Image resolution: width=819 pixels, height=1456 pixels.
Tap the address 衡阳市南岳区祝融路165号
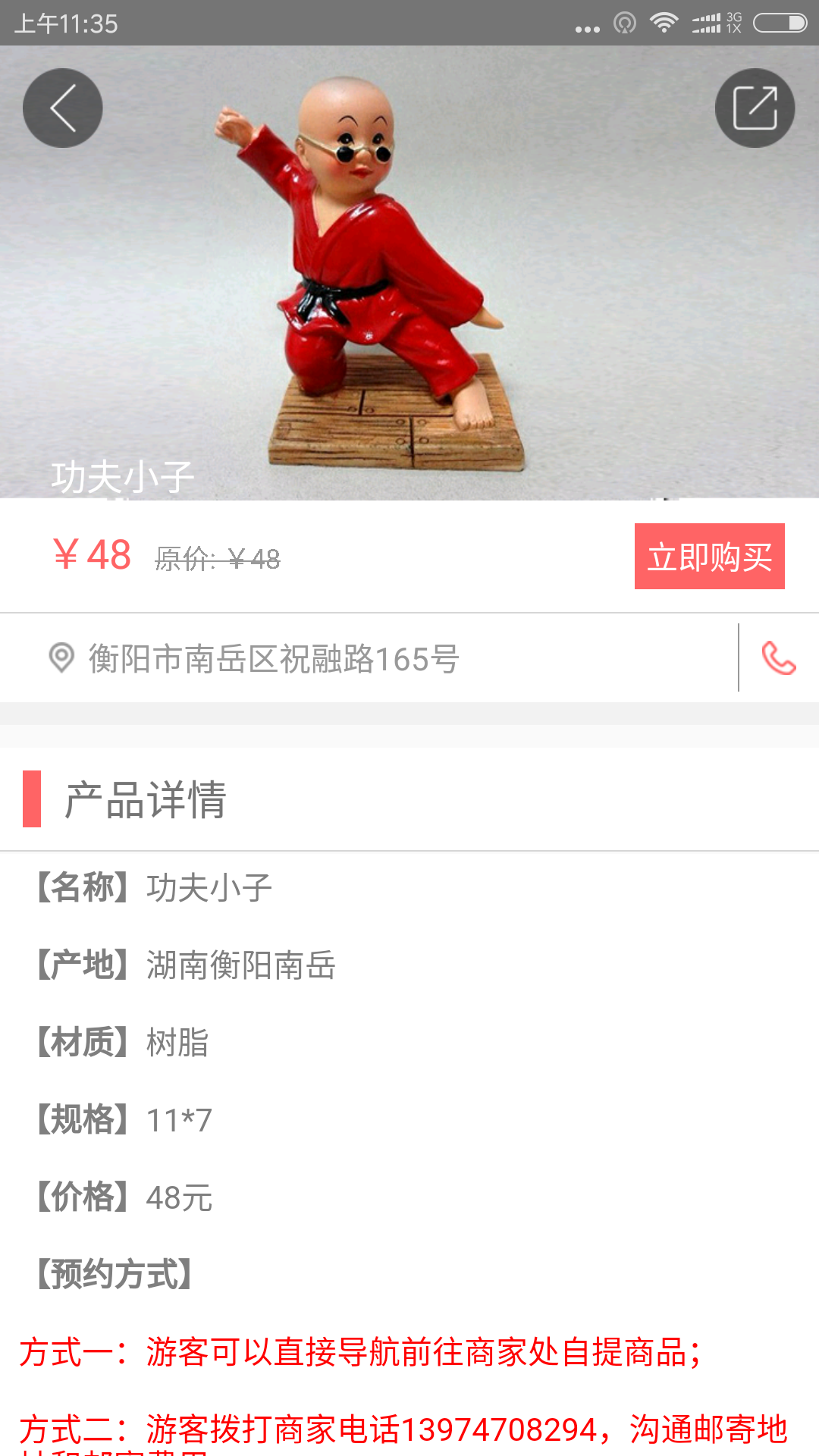[x=273, y=658]
